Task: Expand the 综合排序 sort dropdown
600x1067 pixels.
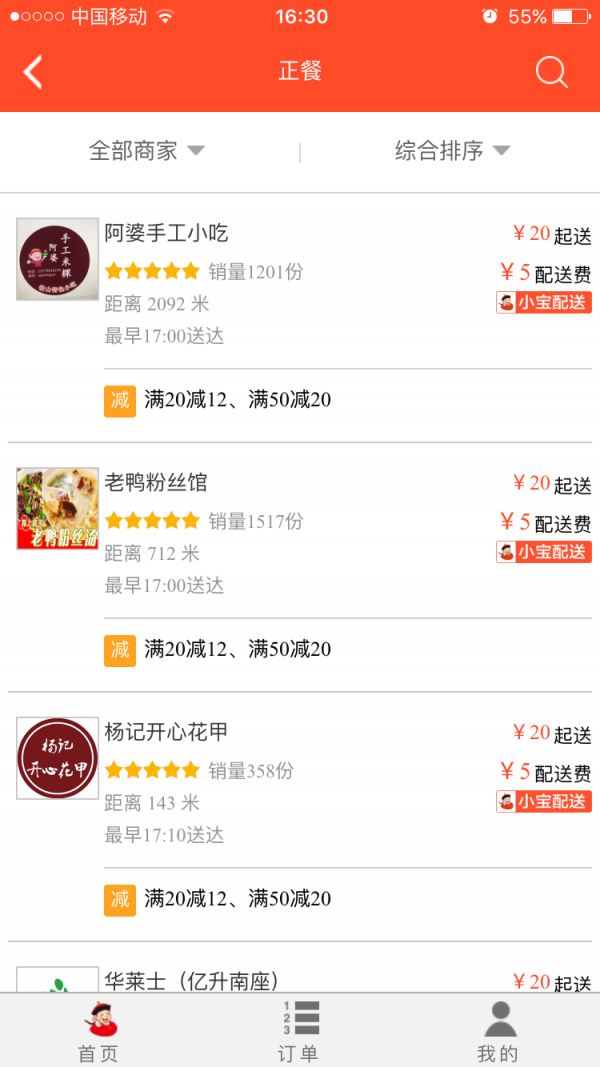Action: (x=452, y=151)
